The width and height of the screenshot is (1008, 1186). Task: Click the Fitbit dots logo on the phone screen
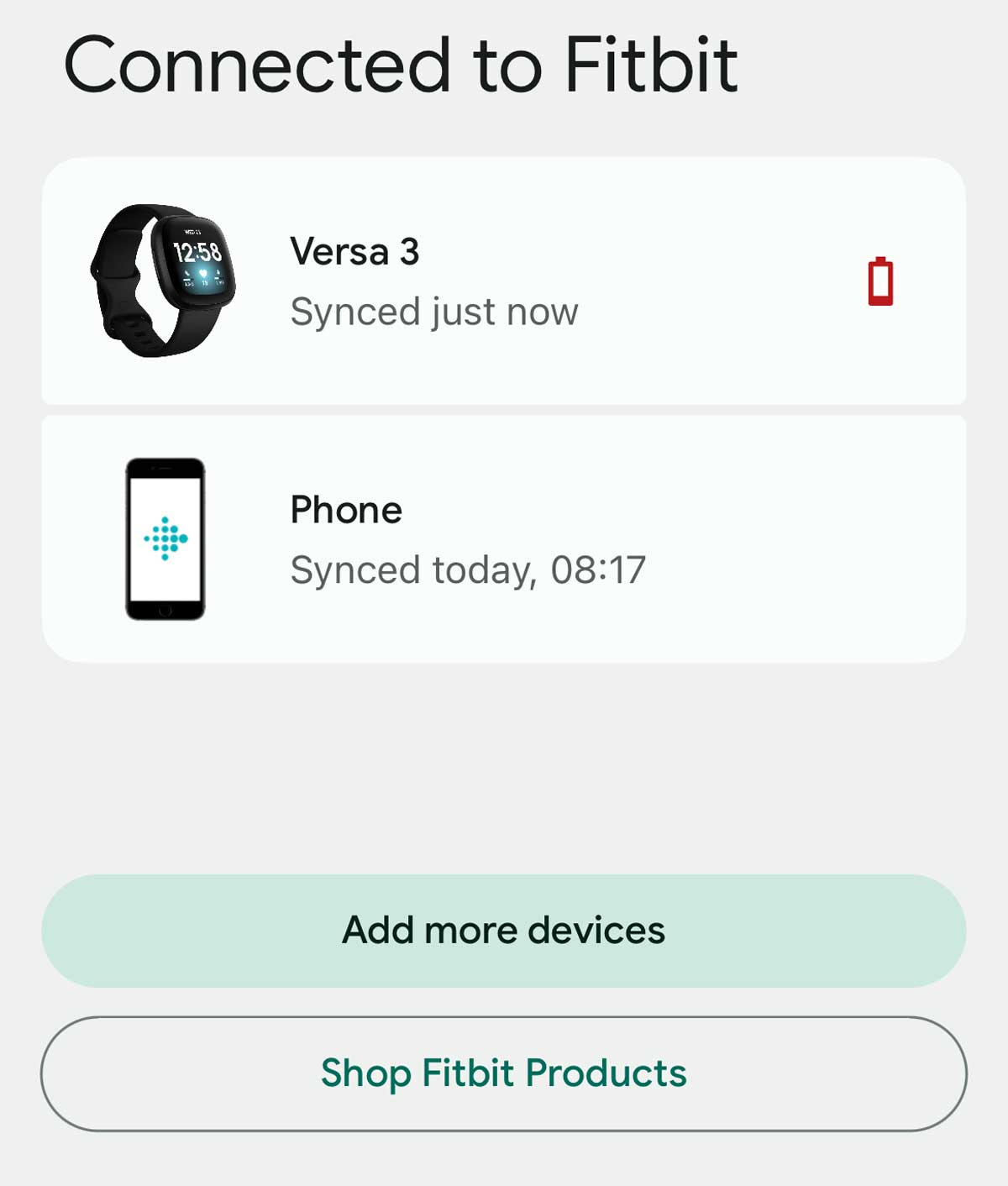coord(165,538)
